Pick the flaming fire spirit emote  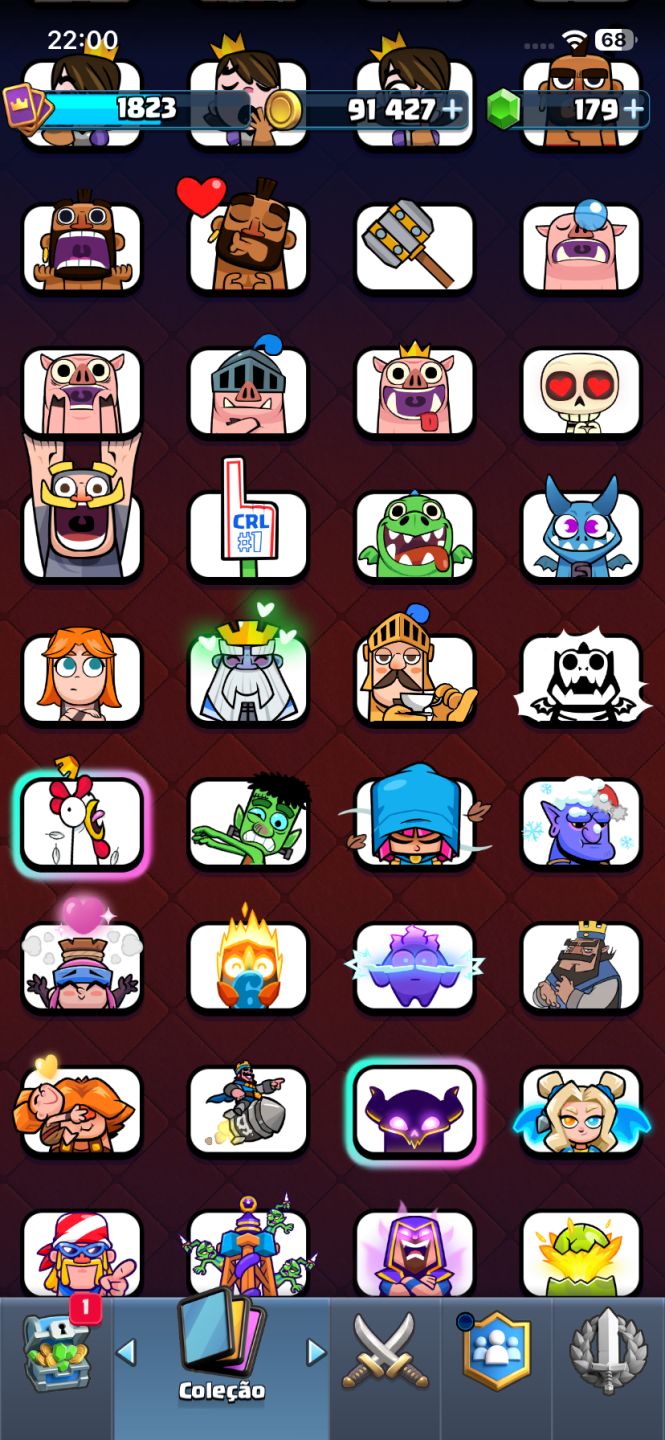[x=248, y=958]
